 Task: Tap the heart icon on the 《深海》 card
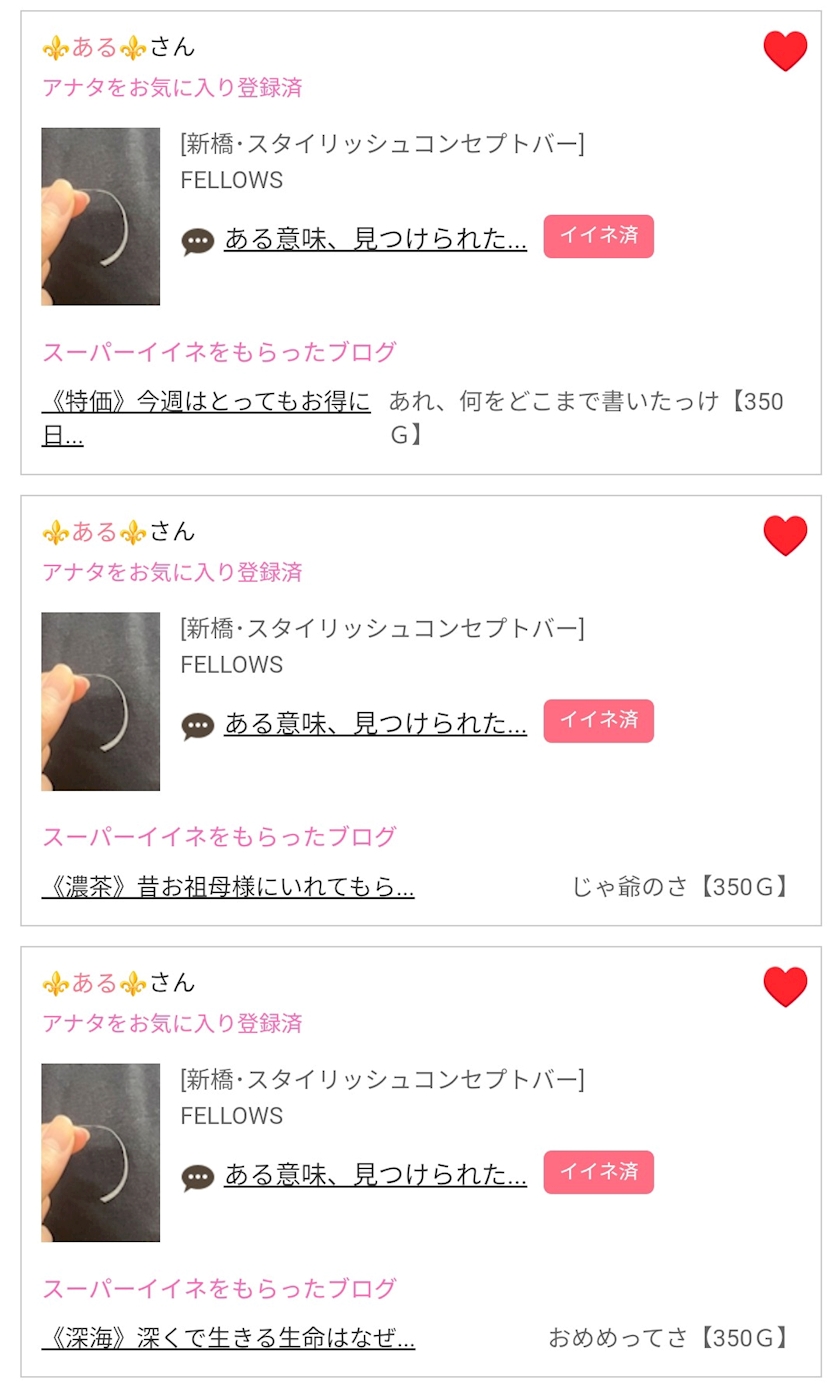(x=785, y=987)
